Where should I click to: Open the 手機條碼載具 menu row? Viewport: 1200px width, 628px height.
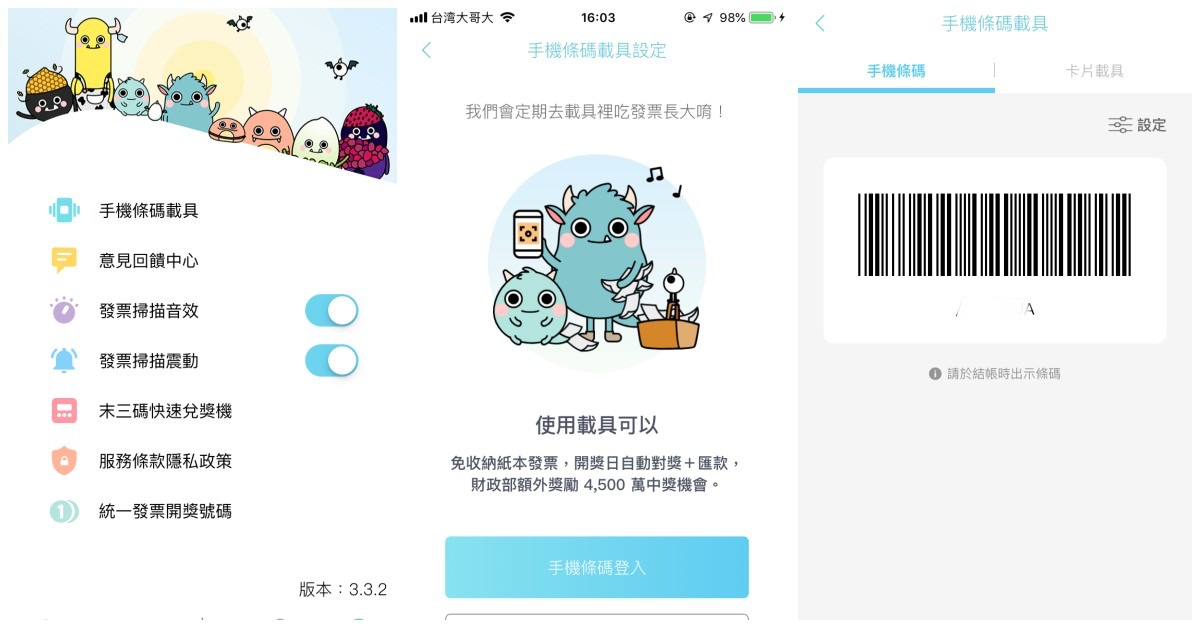click(148, 211)
